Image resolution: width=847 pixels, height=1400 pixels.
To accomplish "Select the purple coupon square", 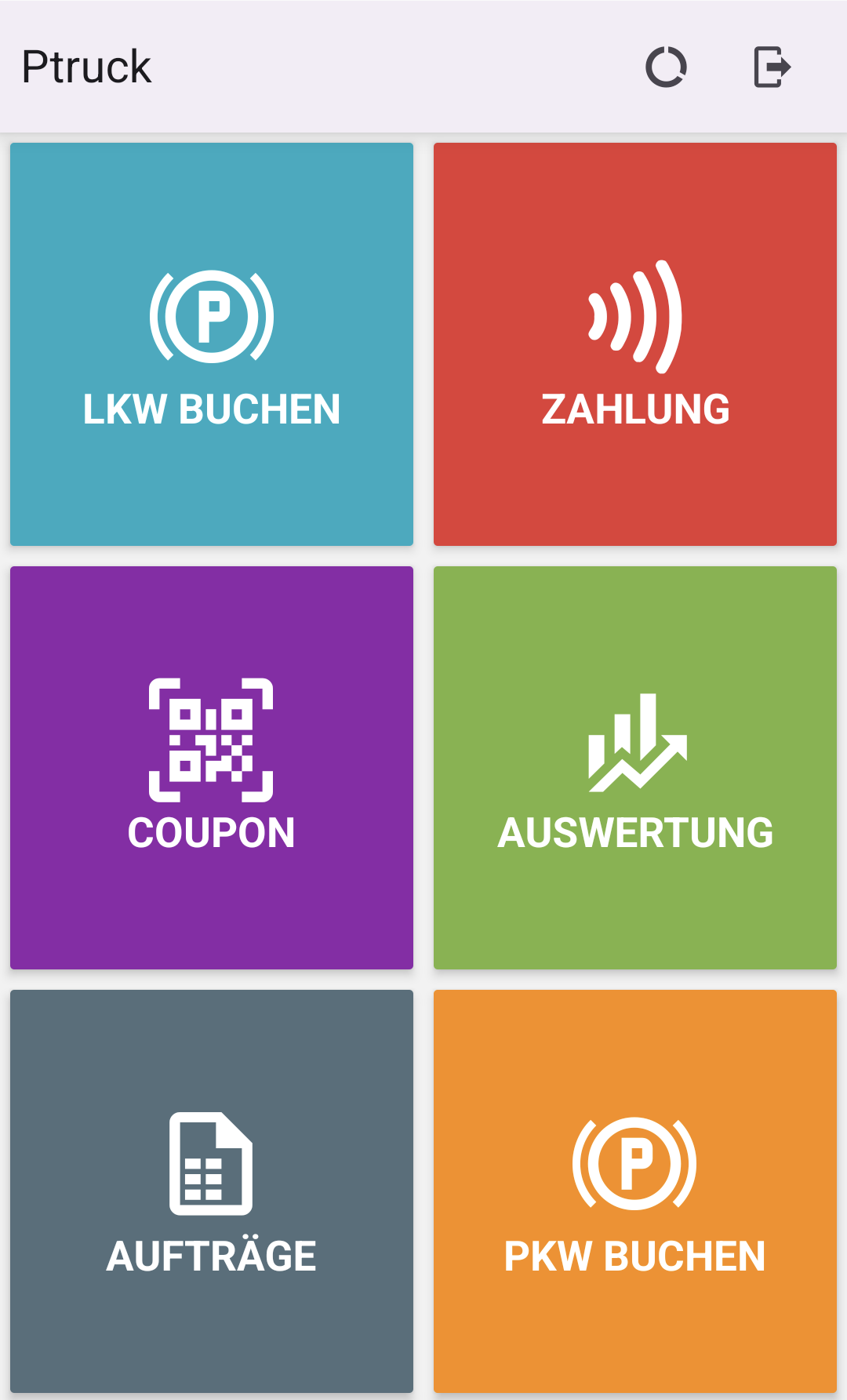I will point(212,769).
